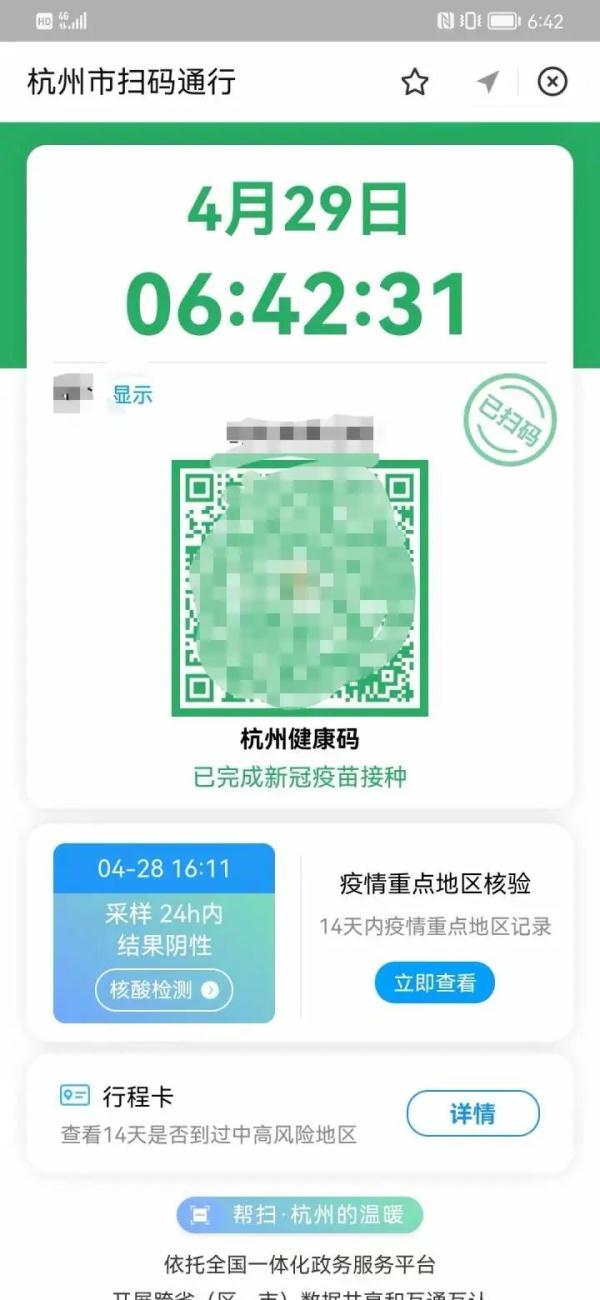Open 核酸检测 result details
Viewport: 600px width, 1300px height.
tap(164, 990)
